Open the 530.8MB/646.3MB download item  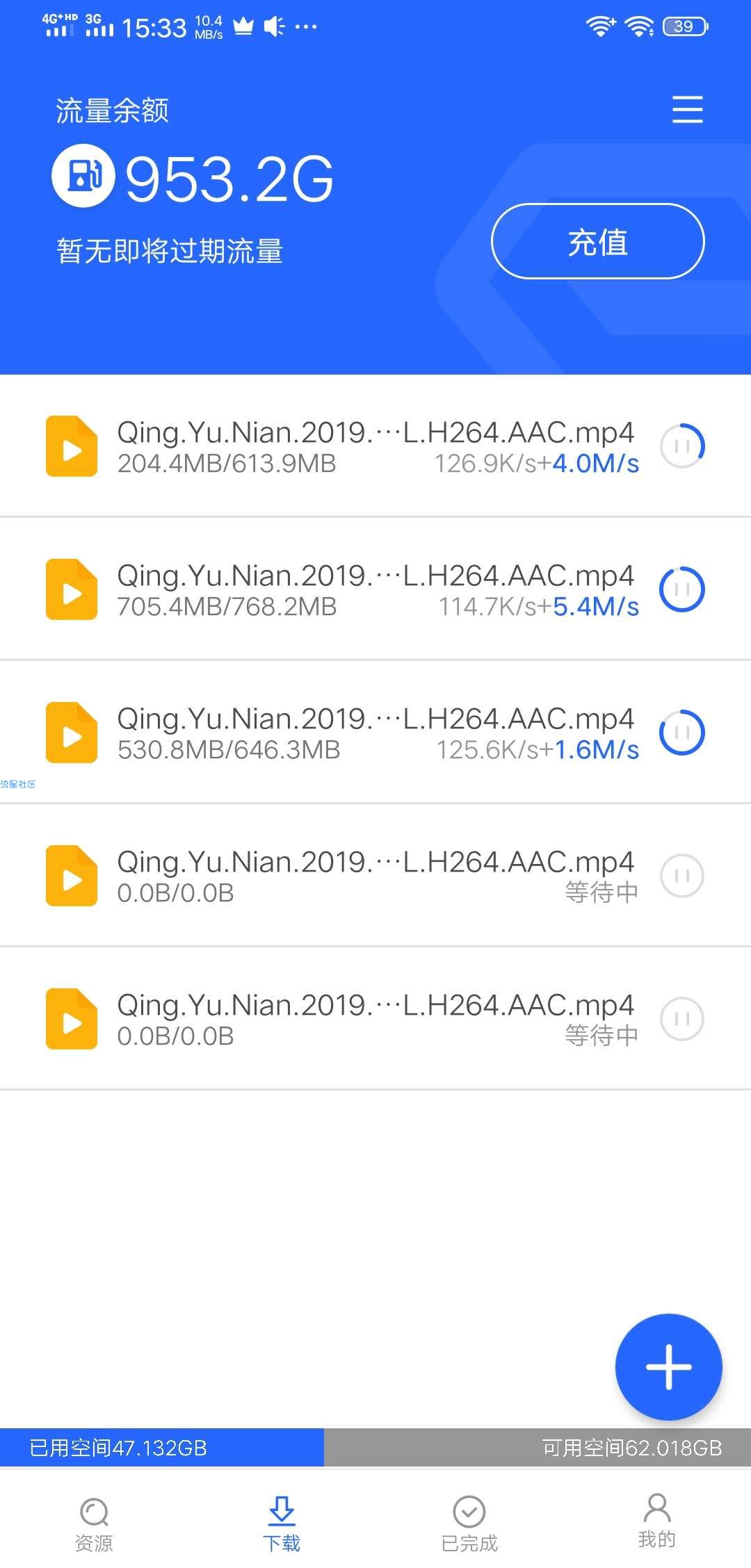point(375,733)
